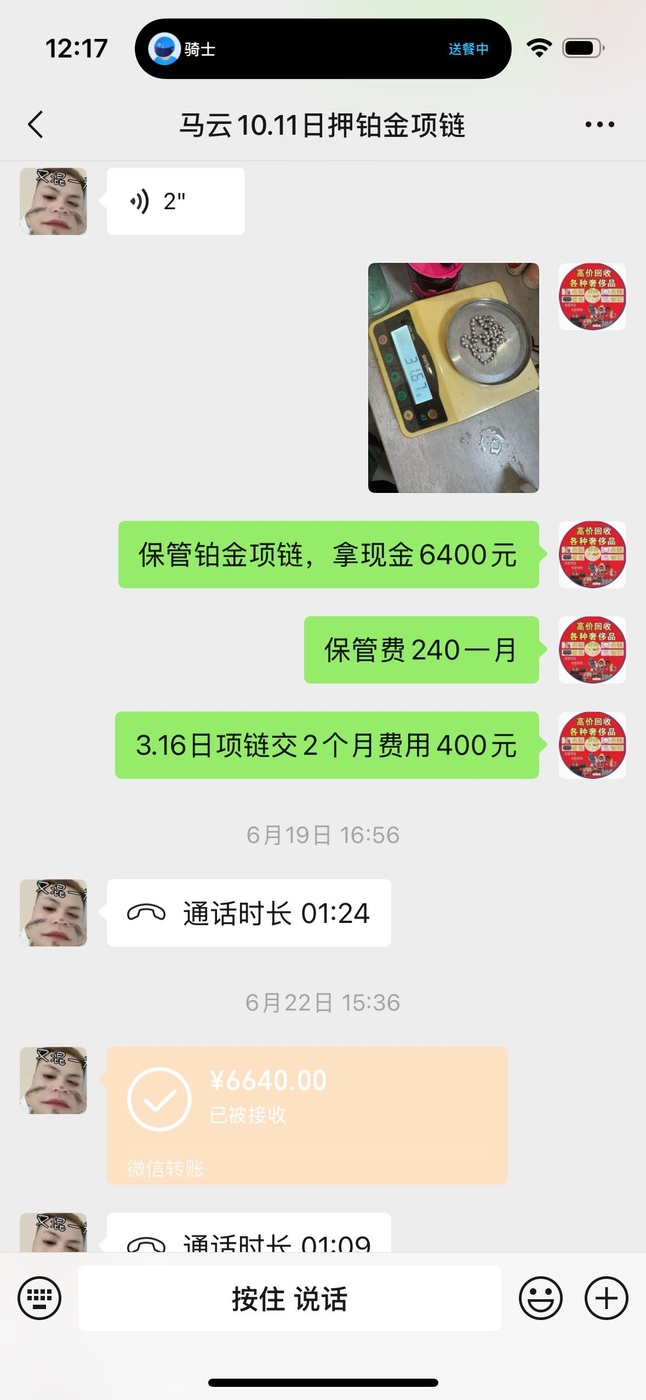The width and height of the screenshot is (646, 1400).
Task: Open the ¥6640.00 WeChat transfer details
Action: (307, 1116)
